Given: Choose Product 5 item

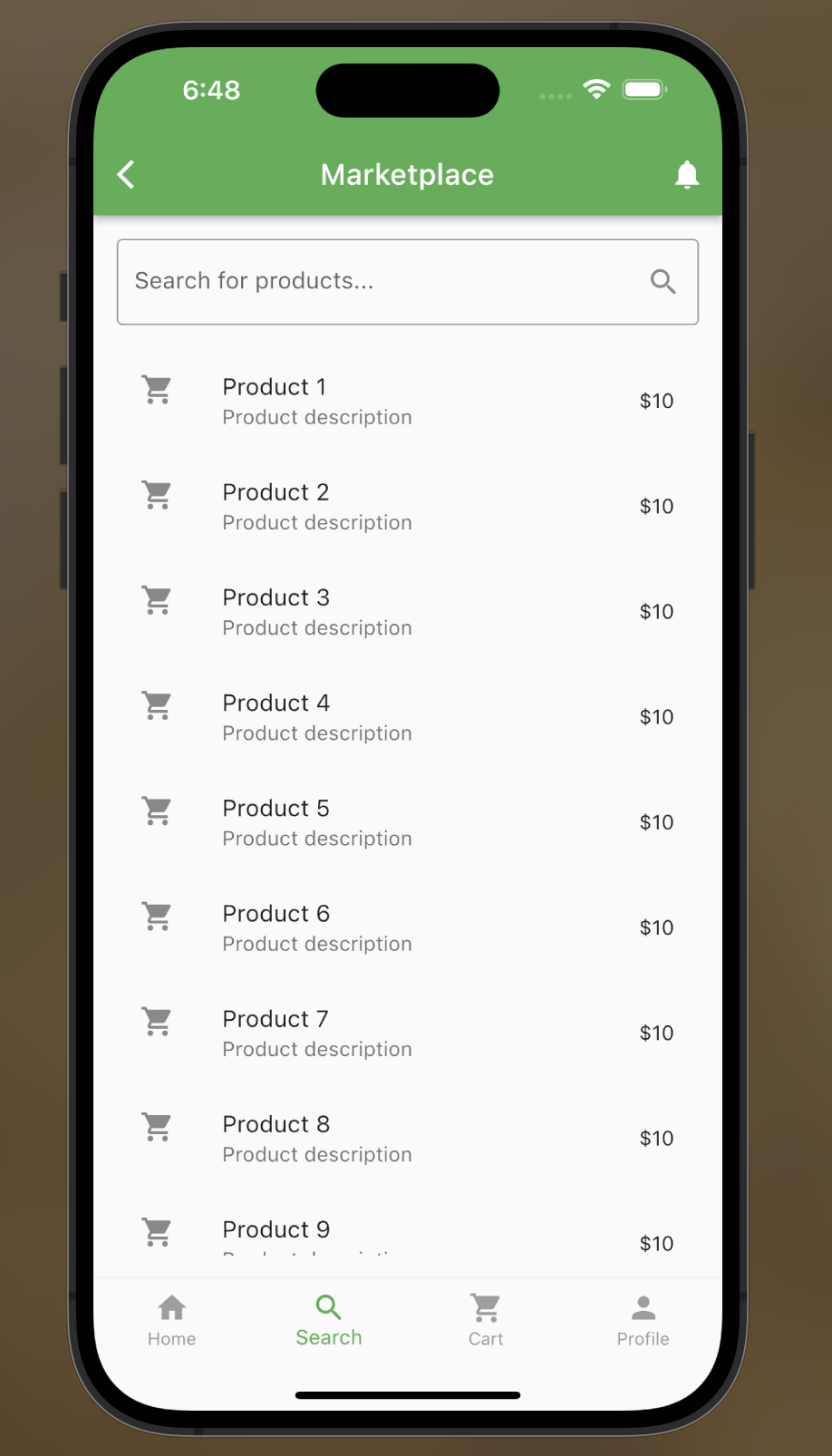Looking at the screenshot, I should (407, 822).
